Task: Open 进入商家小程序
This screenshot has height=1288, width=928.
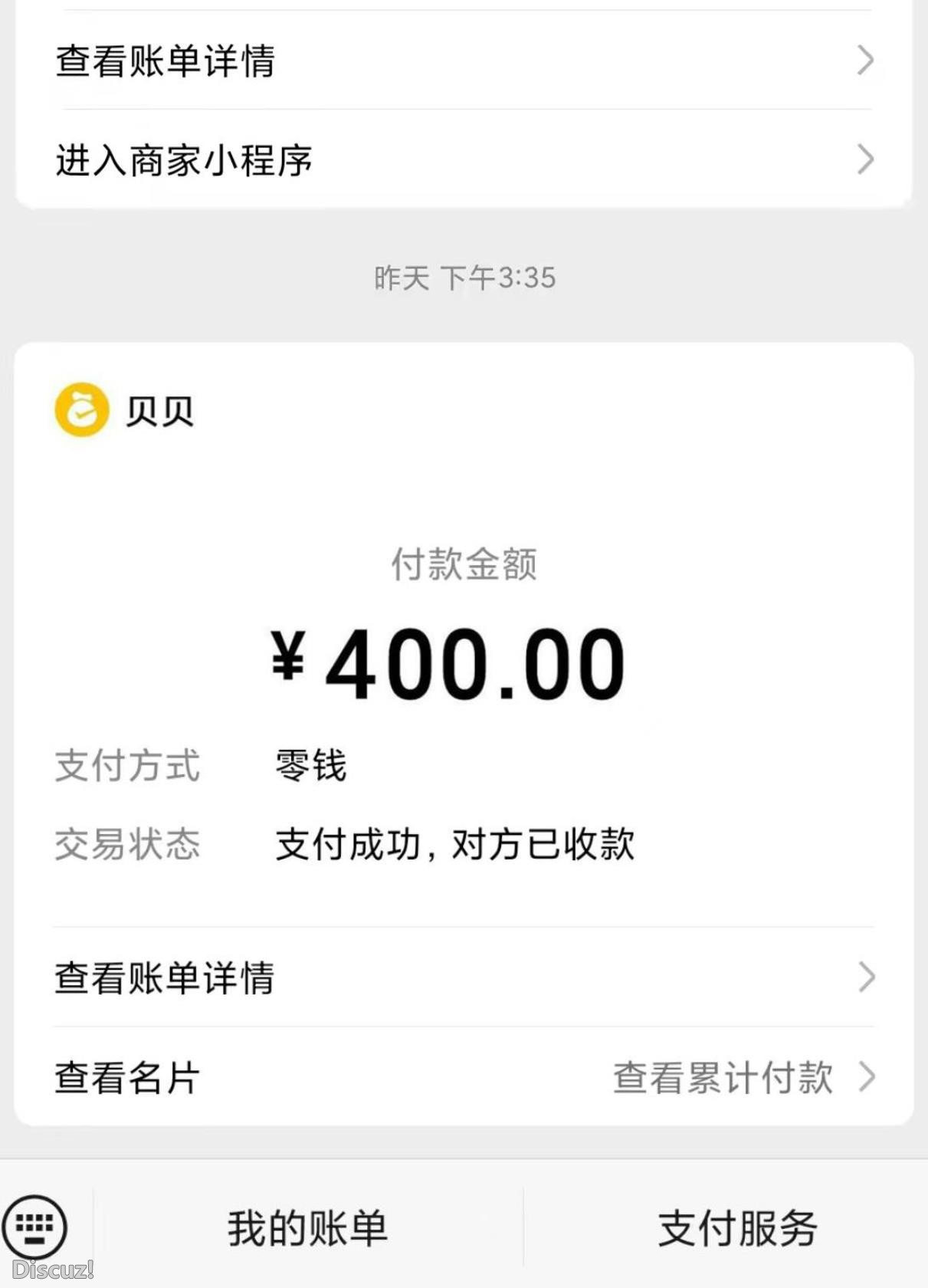Action: pos(186,160)
